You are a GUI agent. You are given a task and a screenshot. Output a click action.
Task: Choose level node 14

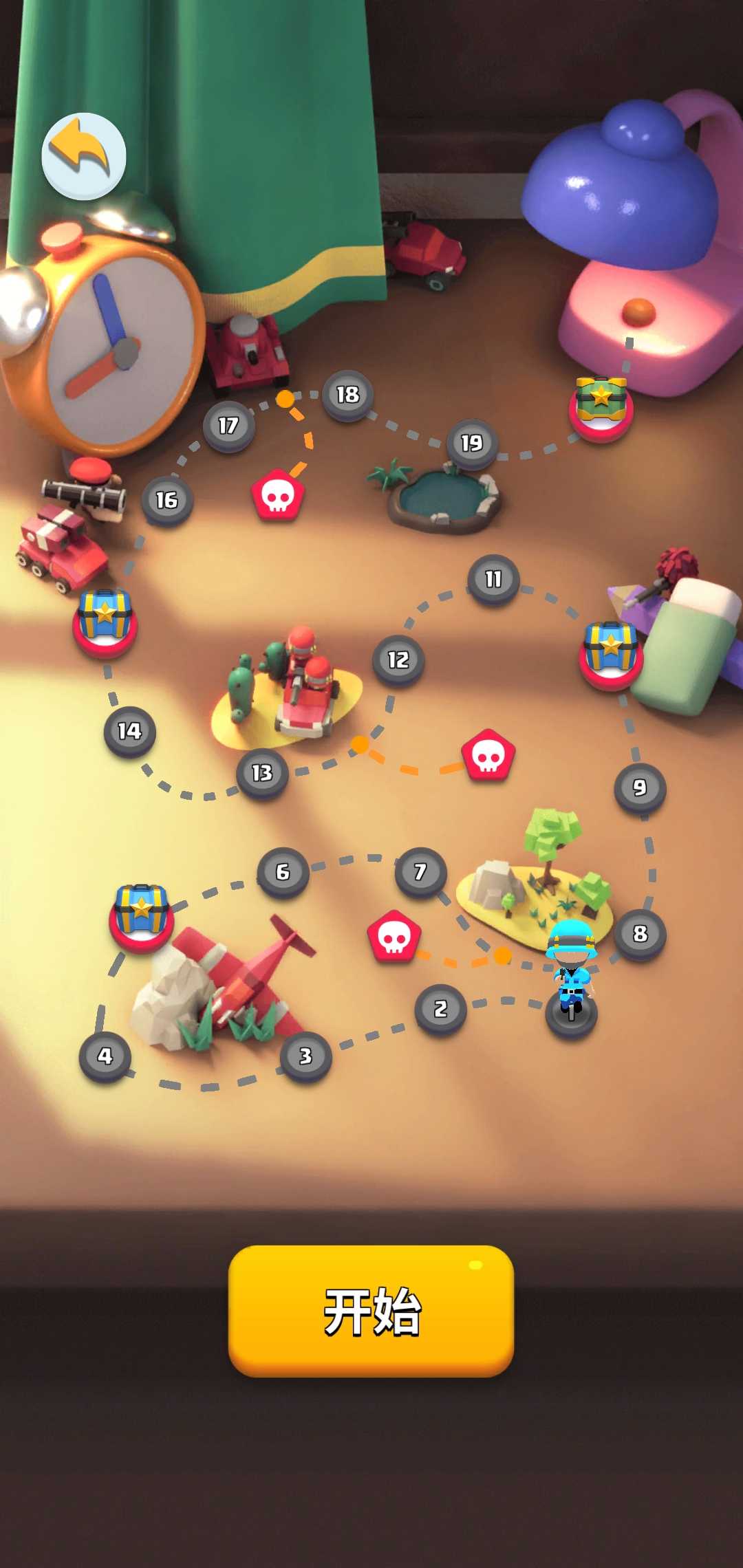tap(129, 731)
